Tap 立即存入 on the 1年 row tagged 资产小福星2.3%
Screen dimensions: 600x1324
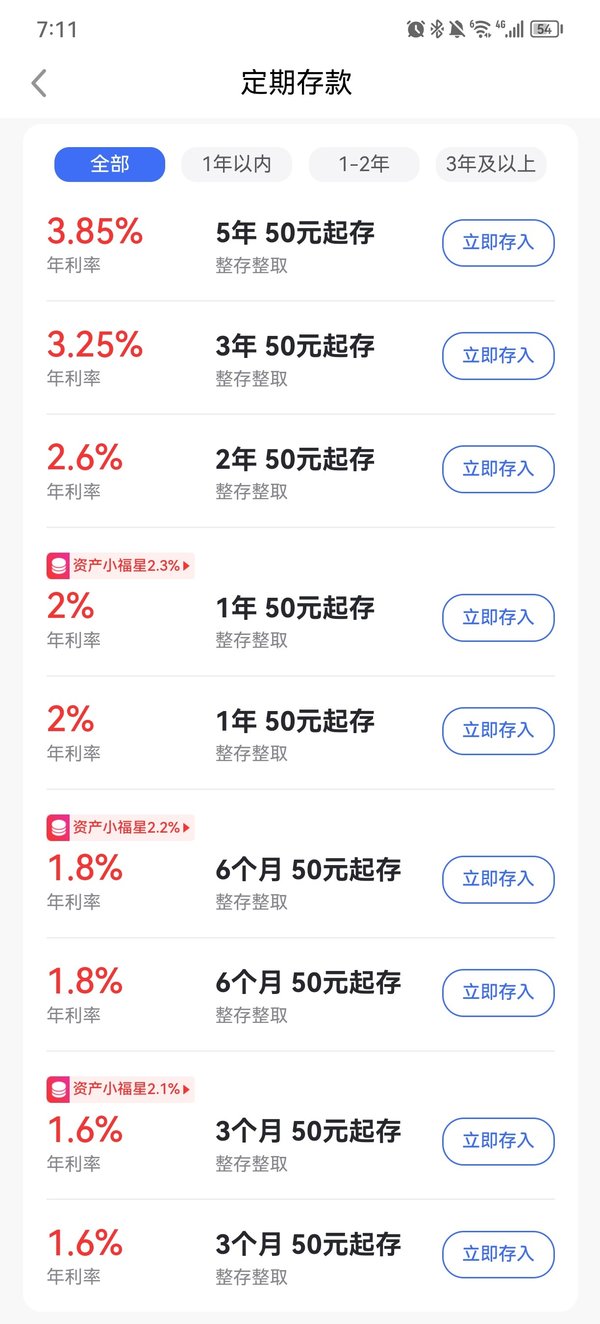coord(498,618)
